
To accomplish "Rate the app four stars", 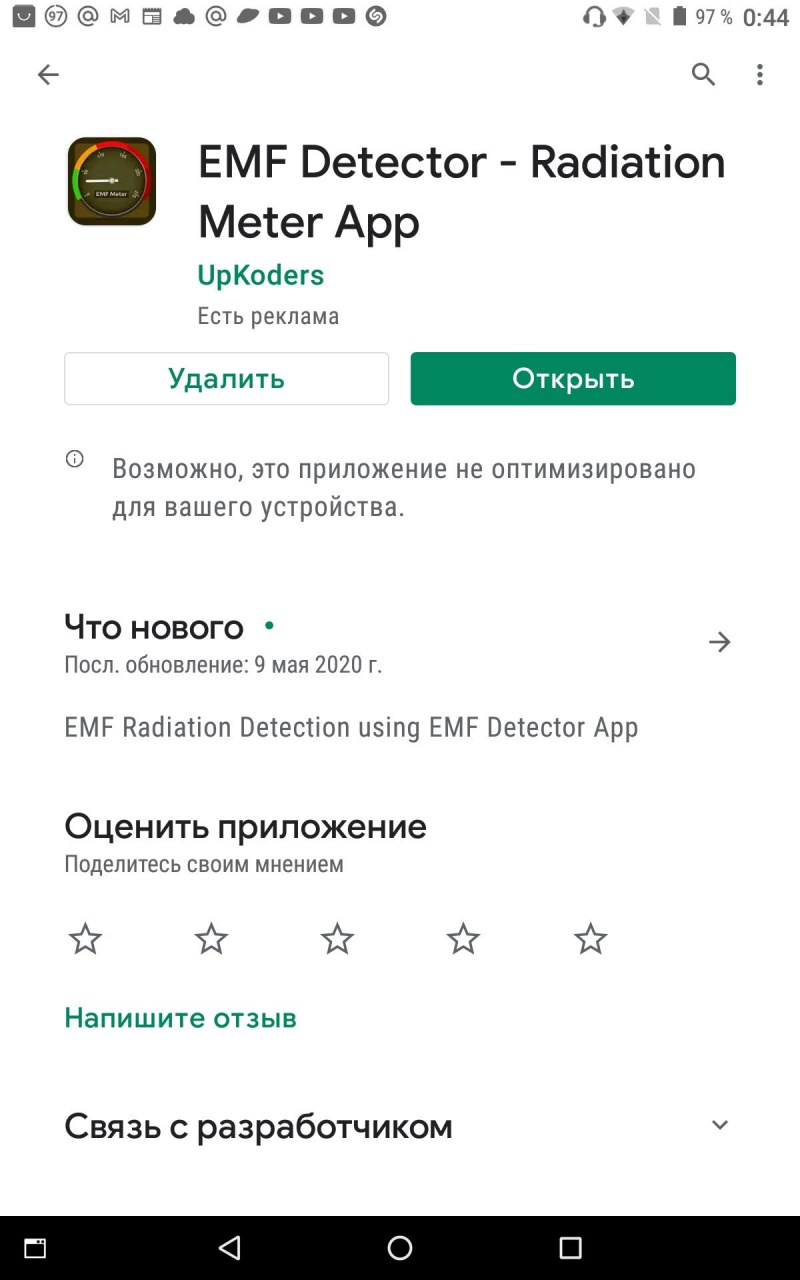I will click(463, 939).
